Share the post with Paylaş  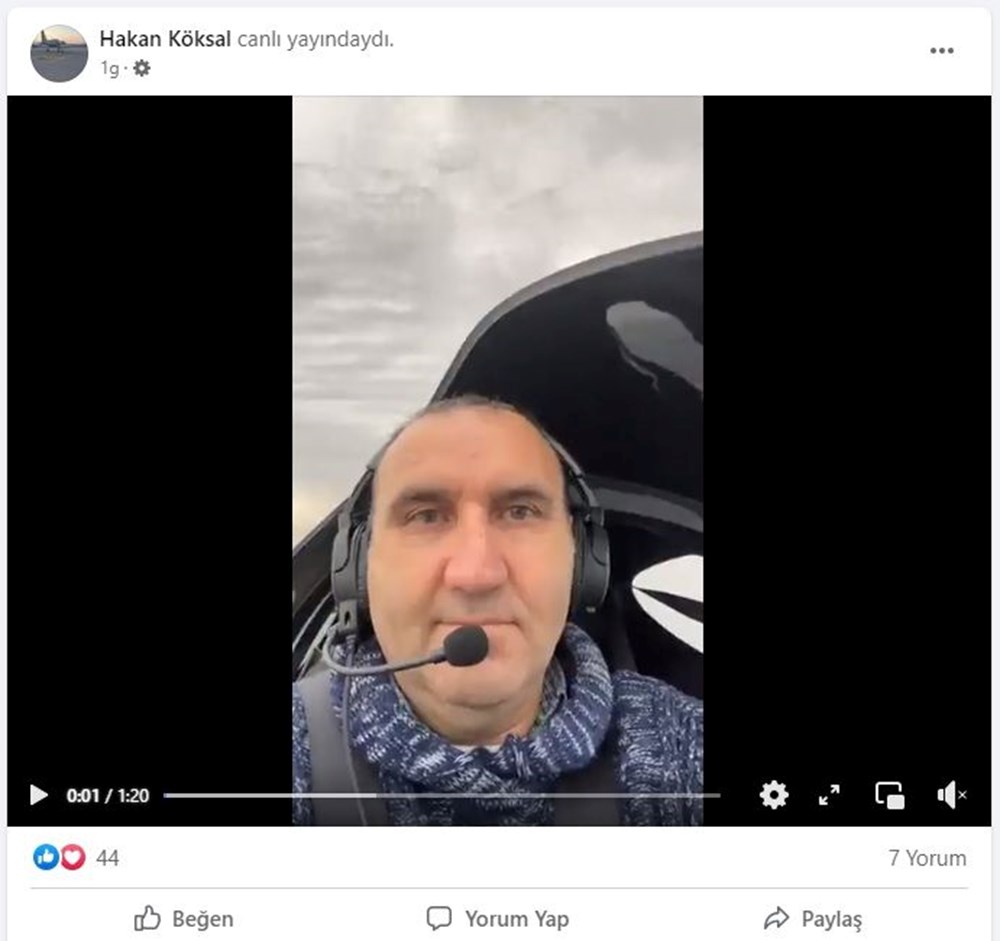(x=812, y=918)
